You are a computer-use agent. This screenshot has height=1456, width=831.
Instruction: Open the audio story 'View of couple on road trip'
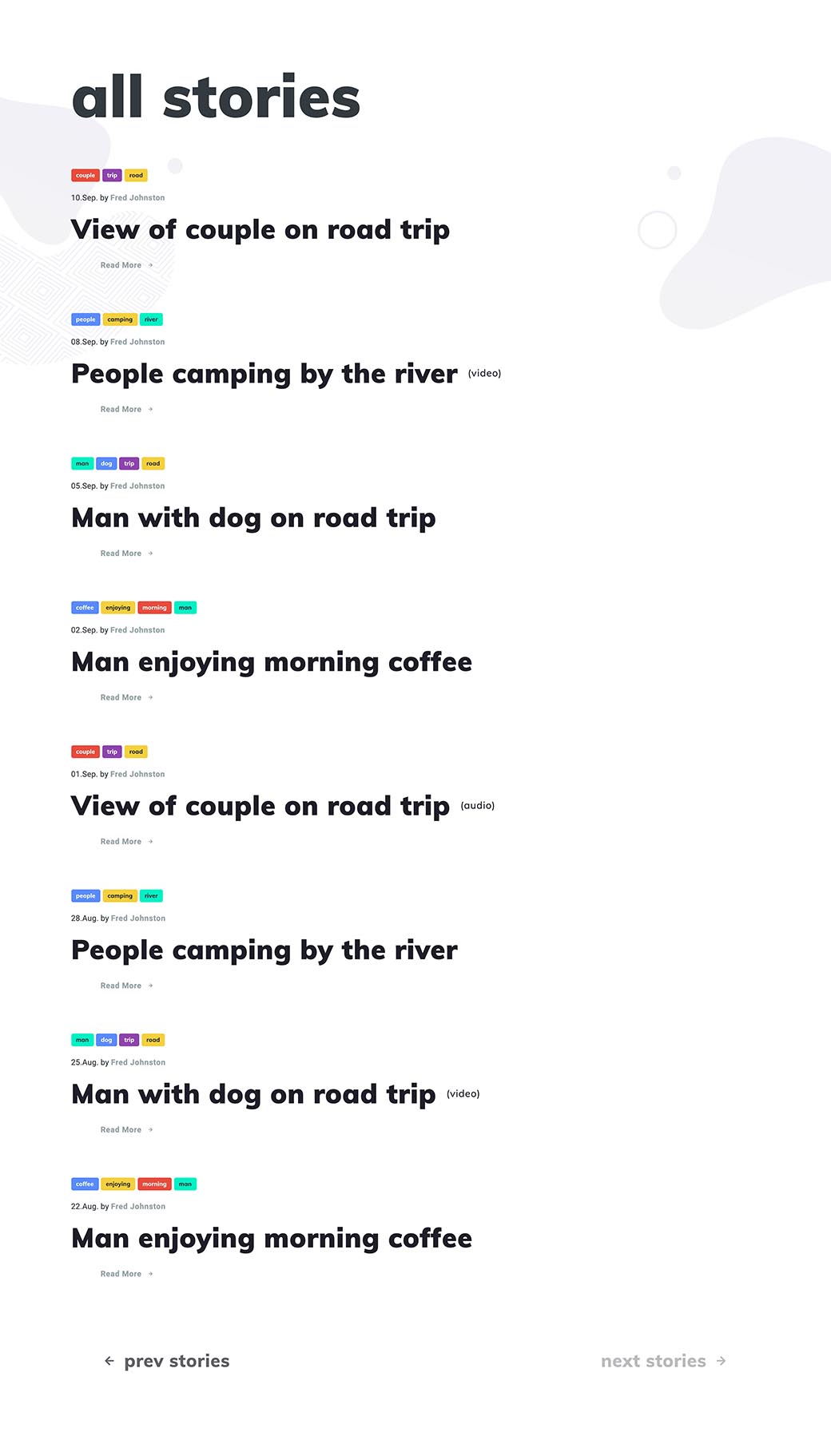coord(260,806)
